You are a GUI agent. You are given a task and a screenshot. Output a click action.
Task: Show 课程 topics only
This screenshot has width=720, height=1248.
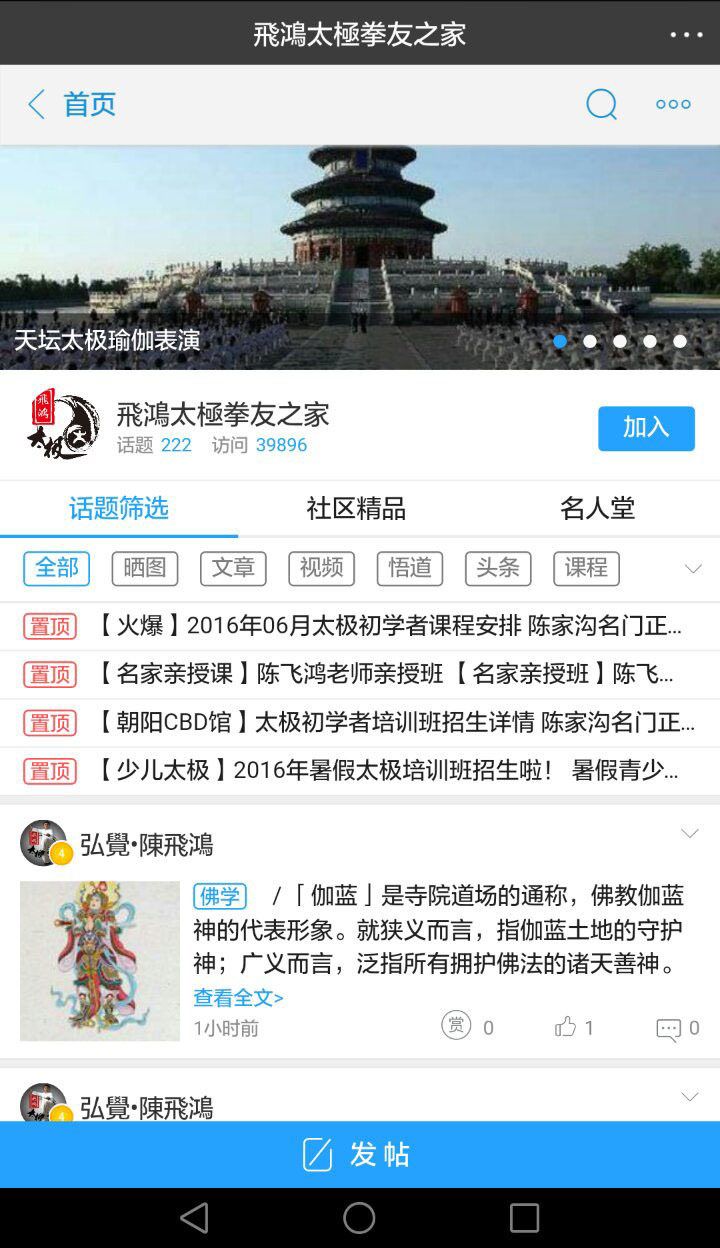pos(586,568)
